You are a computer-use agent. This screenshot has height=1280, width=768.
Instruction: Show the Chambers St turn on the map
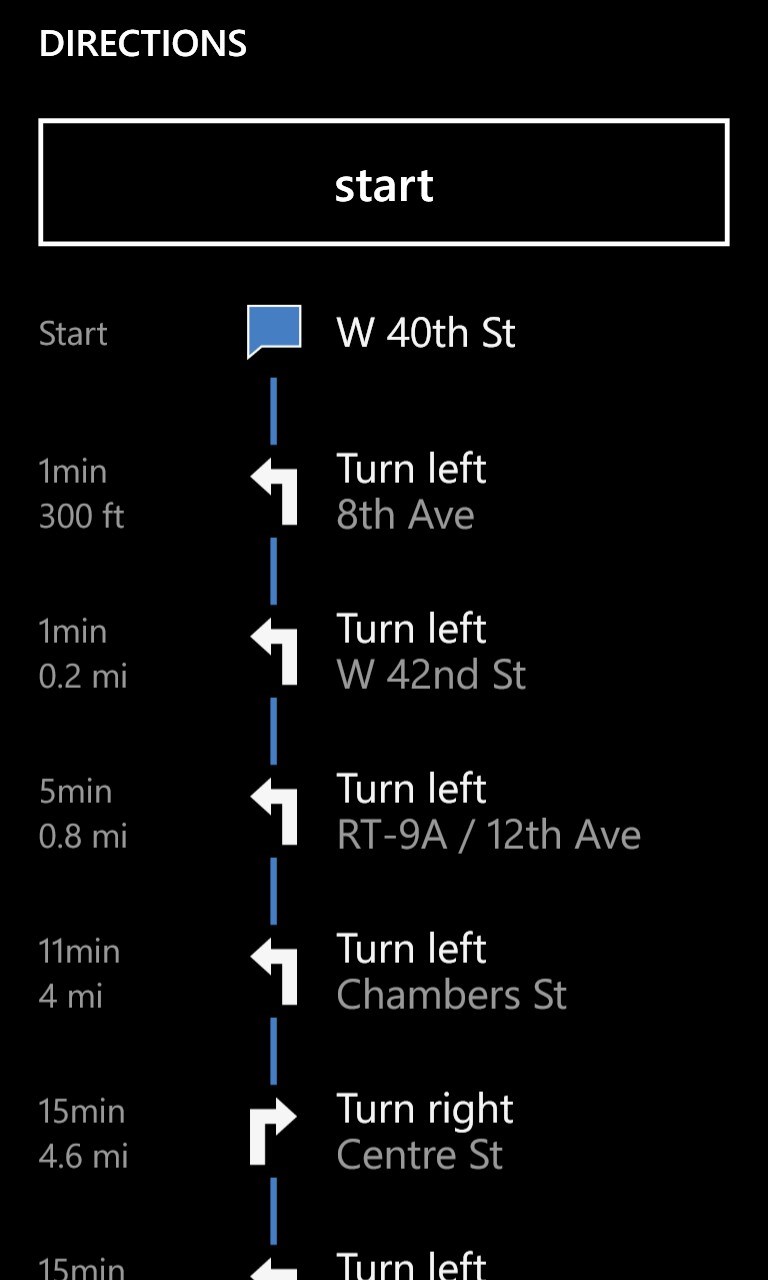click(x=451, y=972)
